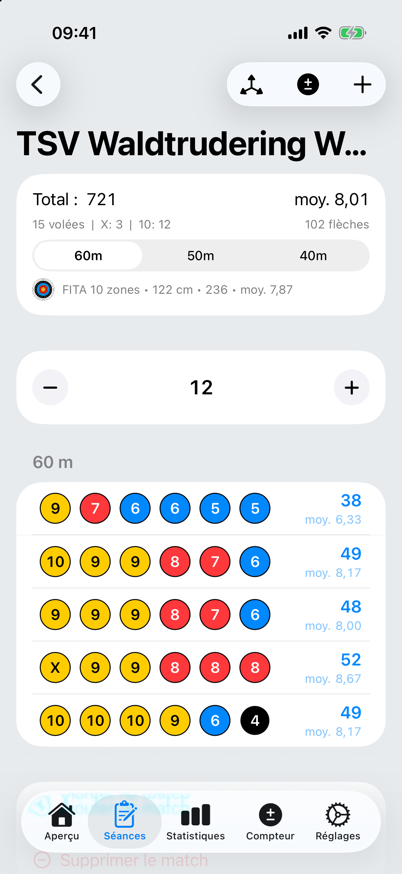
Task: Switch to the 50m distance segment
Action: (x=201, y=256)
